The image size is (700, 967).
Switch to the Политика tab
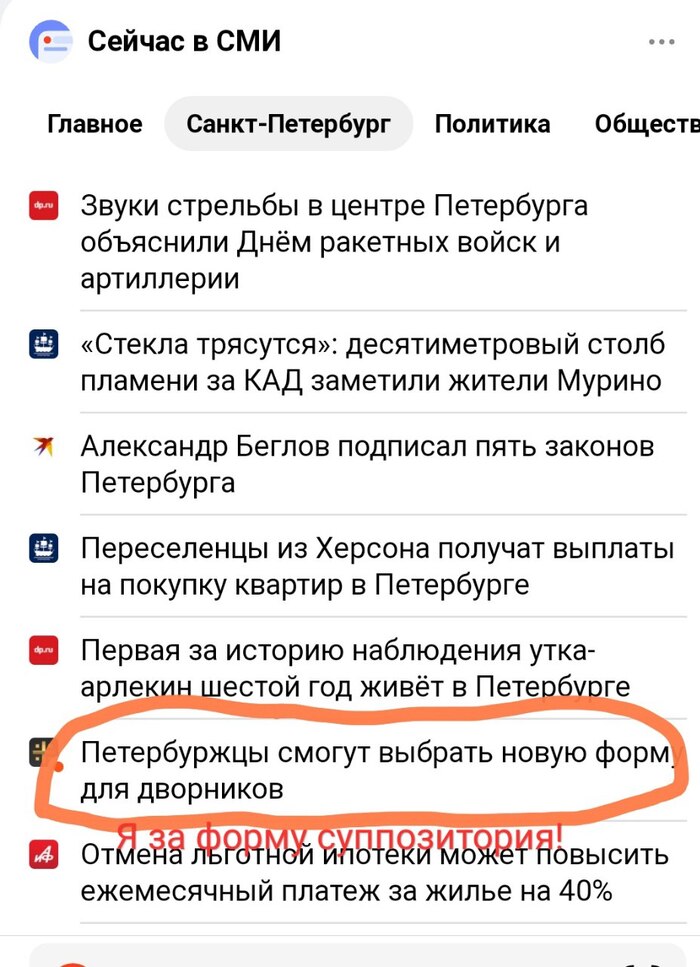tap(492, 124)
